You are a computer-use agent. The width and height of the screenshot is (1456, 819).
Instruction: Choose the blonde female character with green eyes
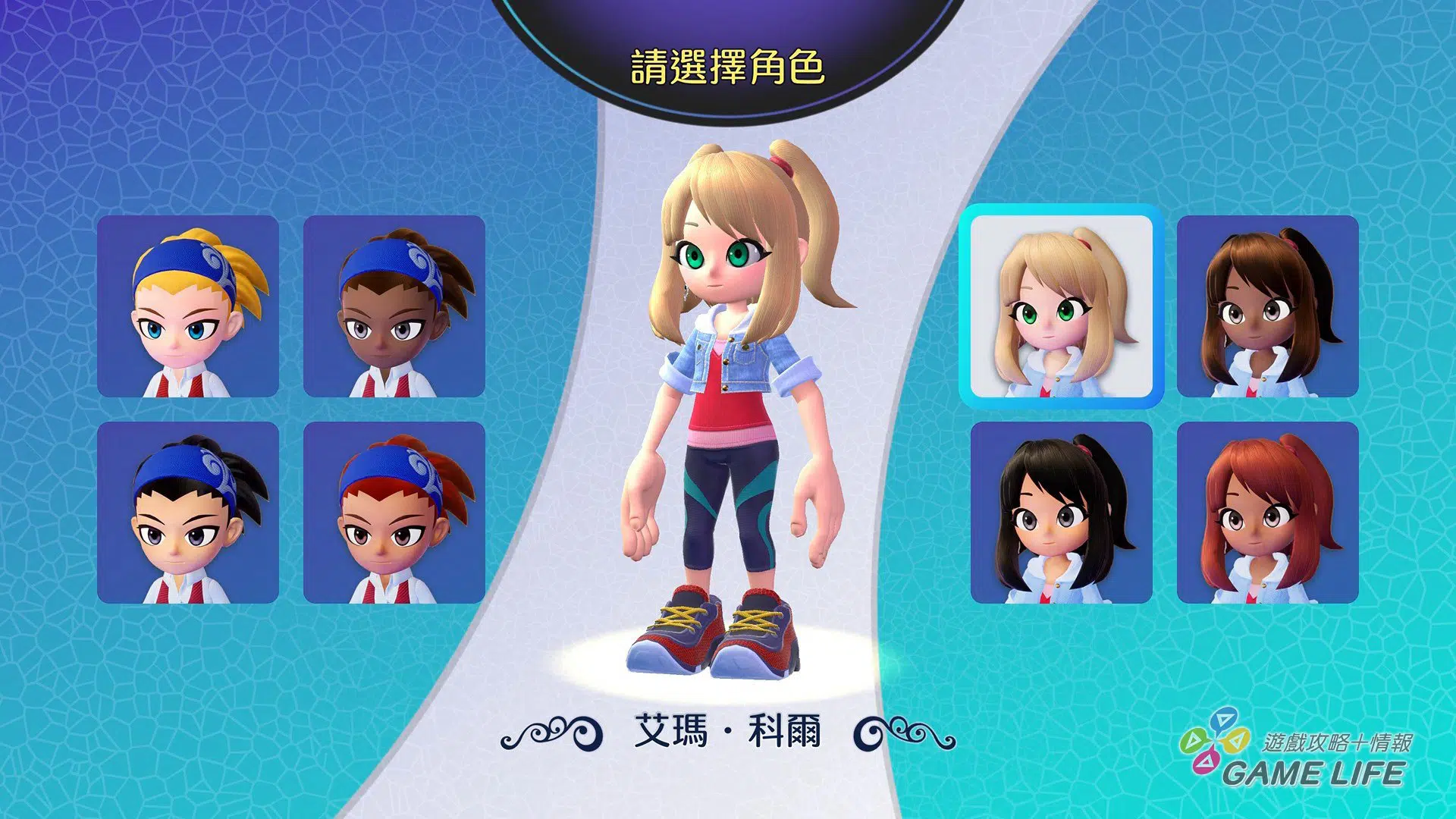point(1062,306)
